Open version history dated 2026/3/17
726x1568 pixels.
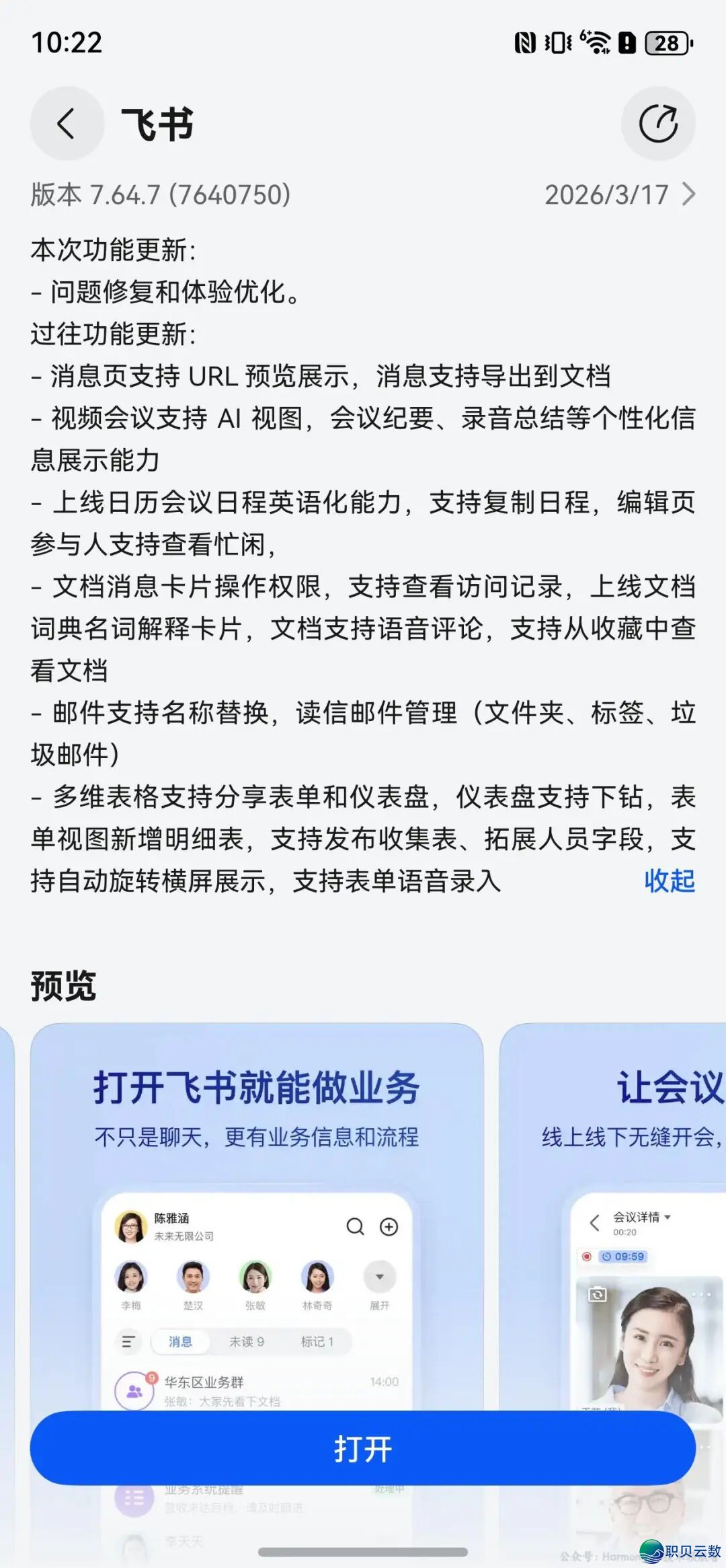(618, 195)
